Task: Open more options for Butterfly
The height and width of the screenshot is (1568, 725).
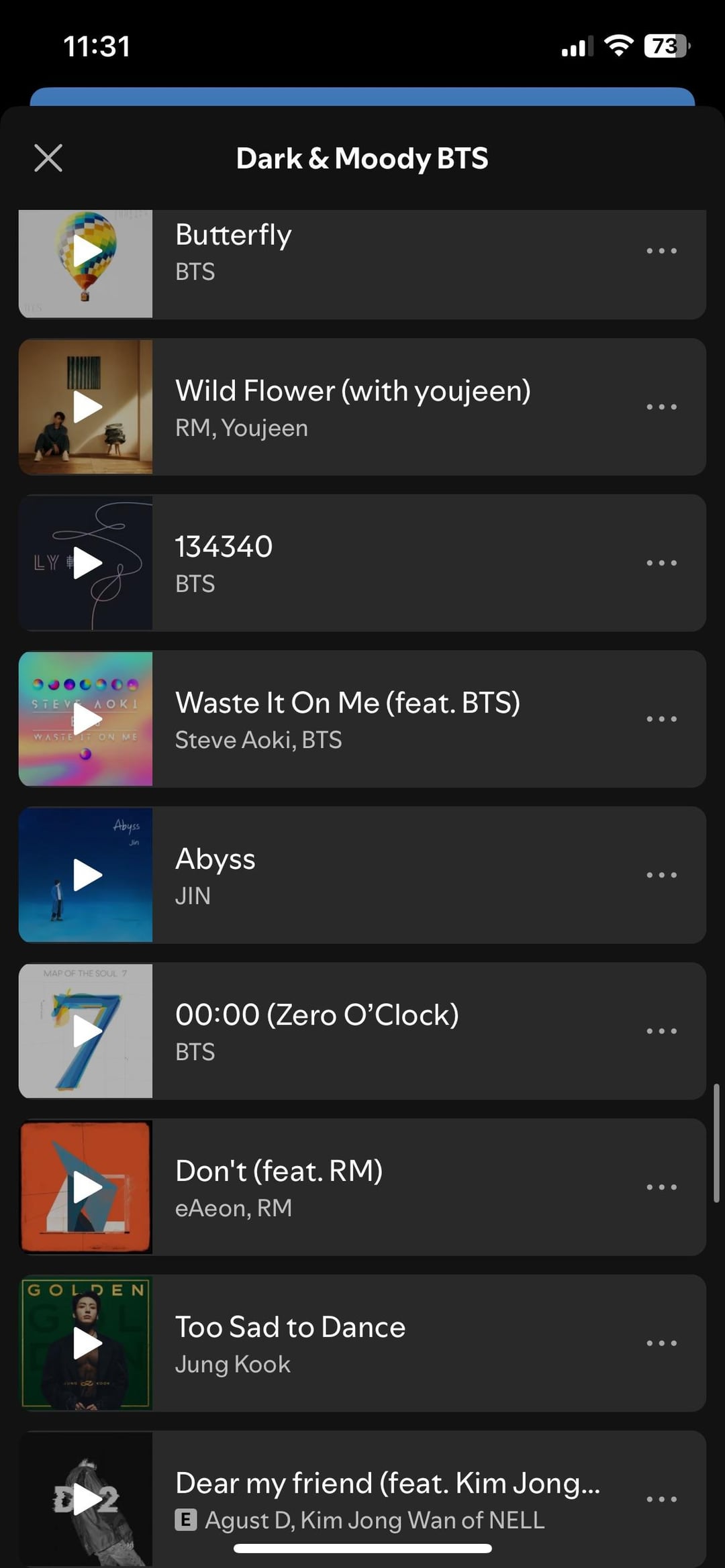Action: point(661,252)
